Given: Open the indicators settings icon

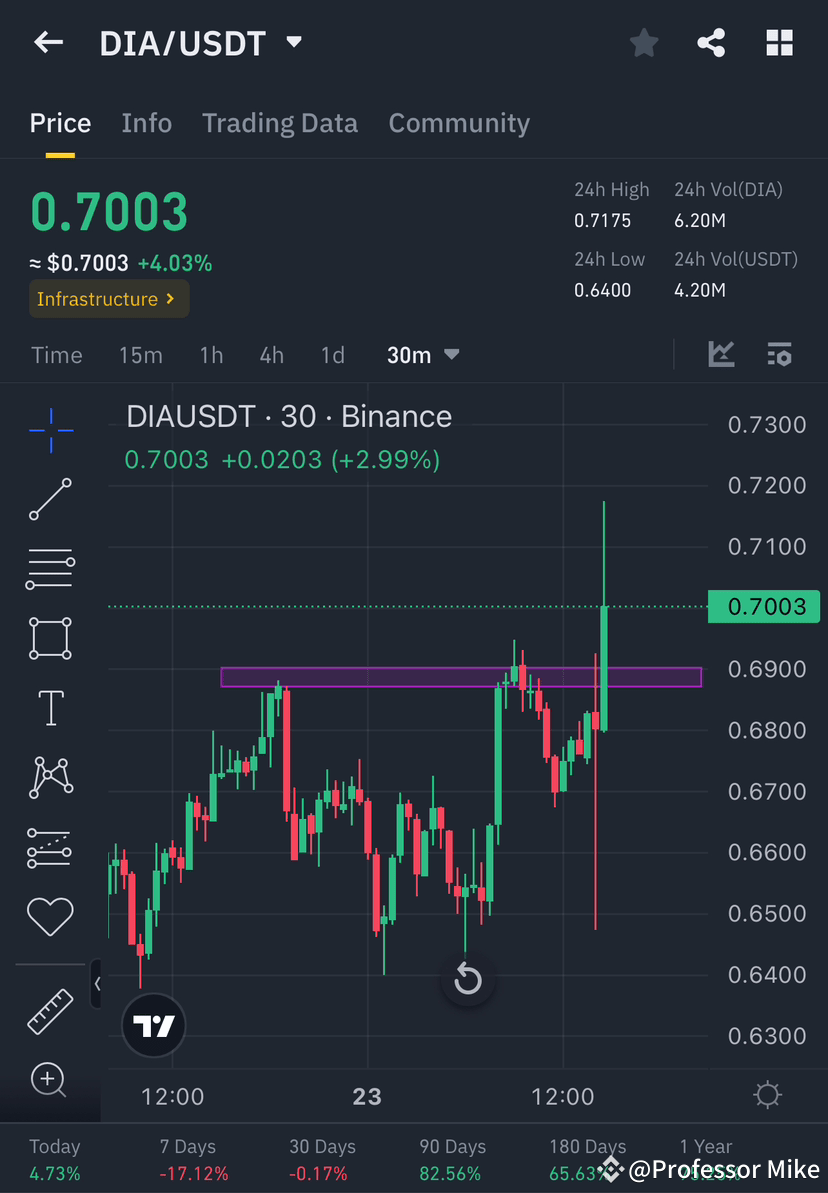Looking at the screenshot, I should click(779, 354).
